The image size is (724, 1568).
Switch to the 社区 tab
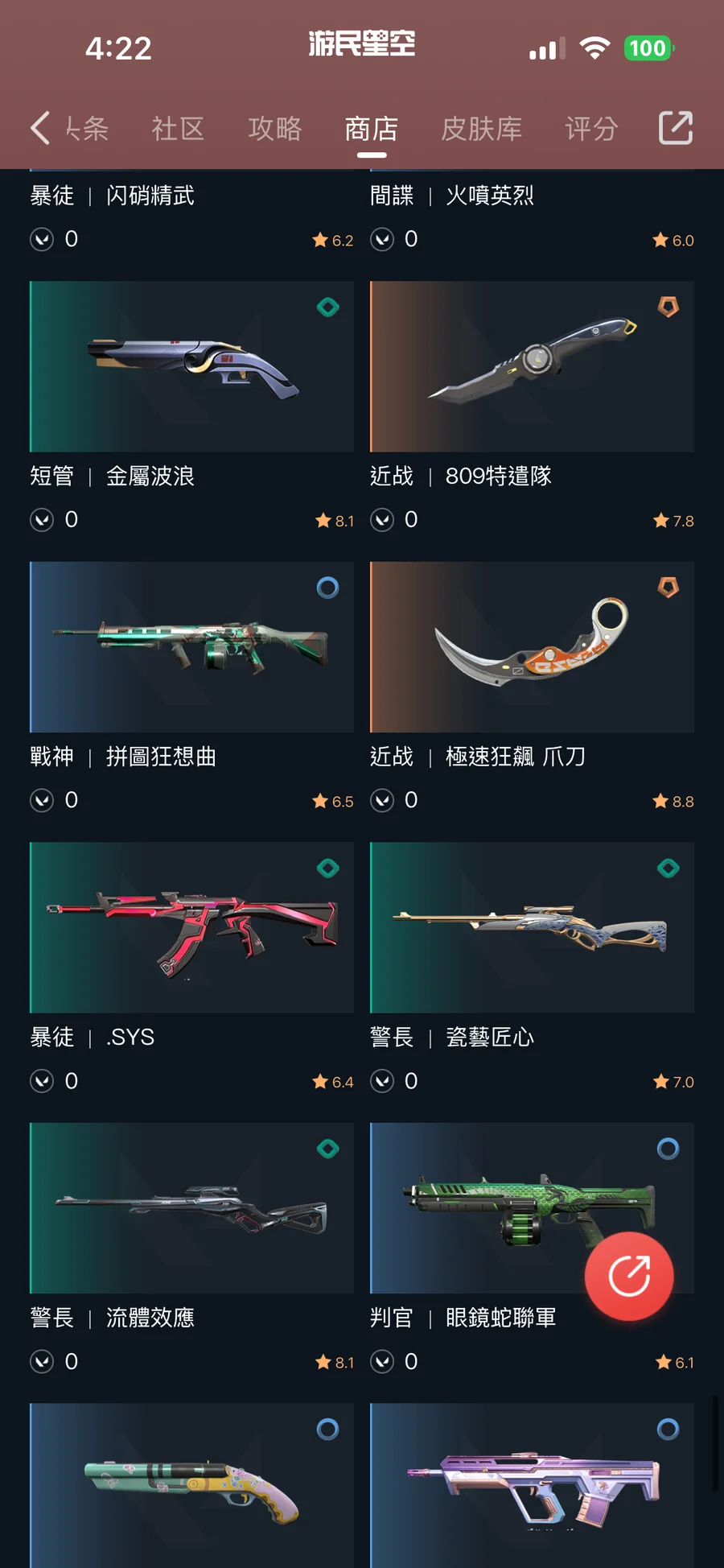tap(178, 129)
